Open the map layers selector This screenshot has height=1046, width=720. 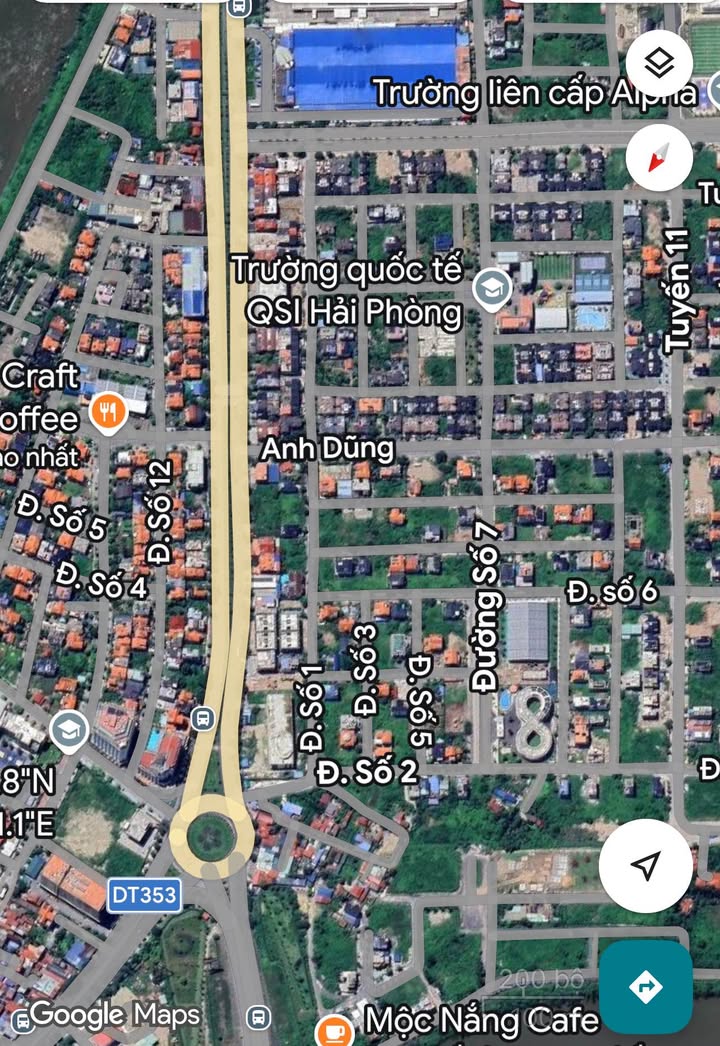click(659, 63)
